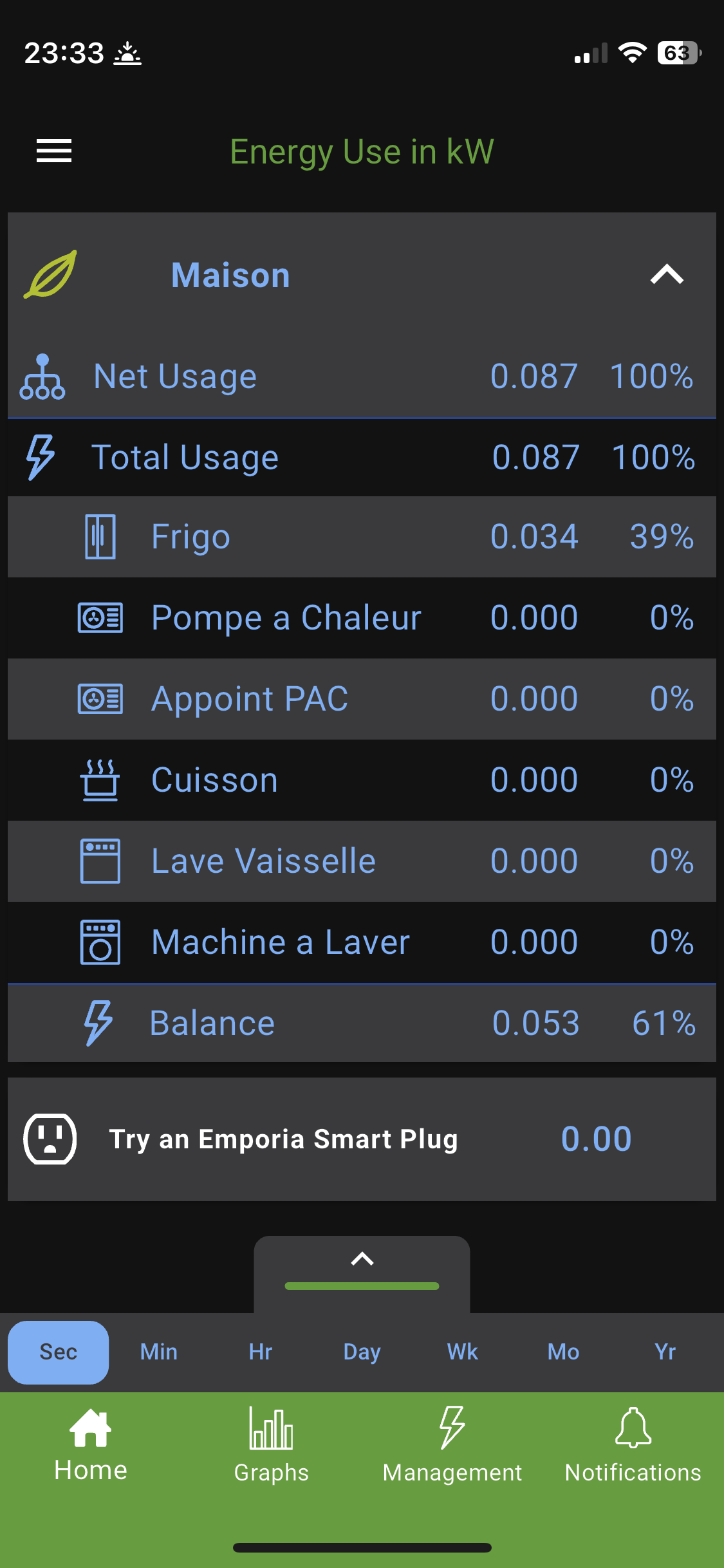This screenshot has height=1568, width=724.
Task: Select the Wk time scale
Action: pyautogui.click(x=463, y=1352)
